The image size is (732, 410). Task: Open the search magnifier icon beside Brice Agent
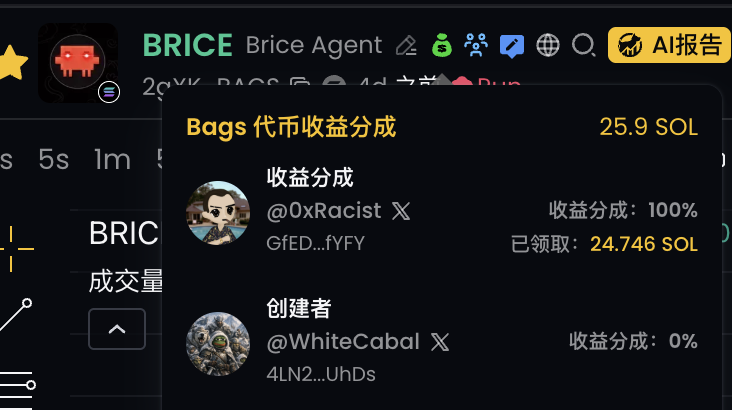tap(583, 45)
